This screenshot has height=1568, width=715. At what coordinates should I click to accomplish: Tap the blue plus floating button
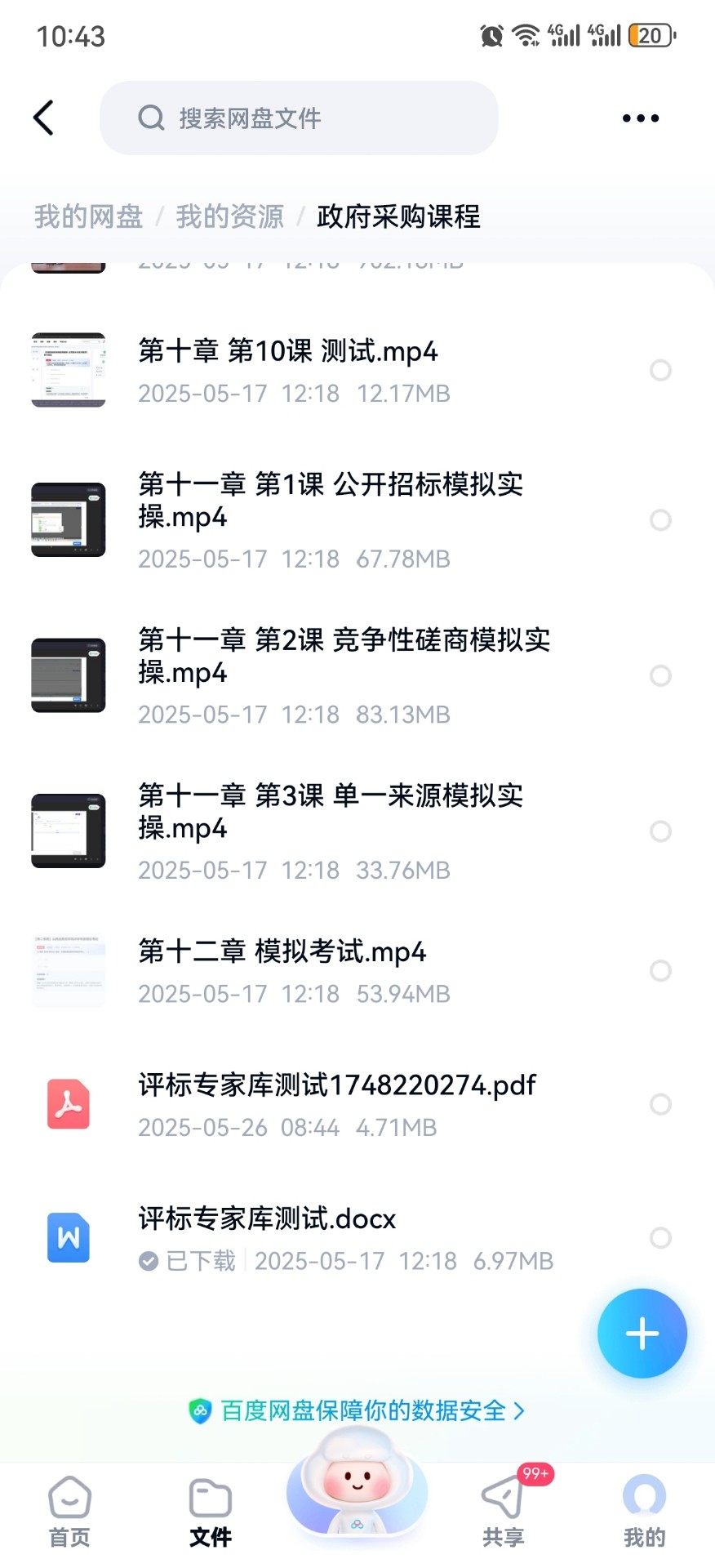[x=642, y=1334]
